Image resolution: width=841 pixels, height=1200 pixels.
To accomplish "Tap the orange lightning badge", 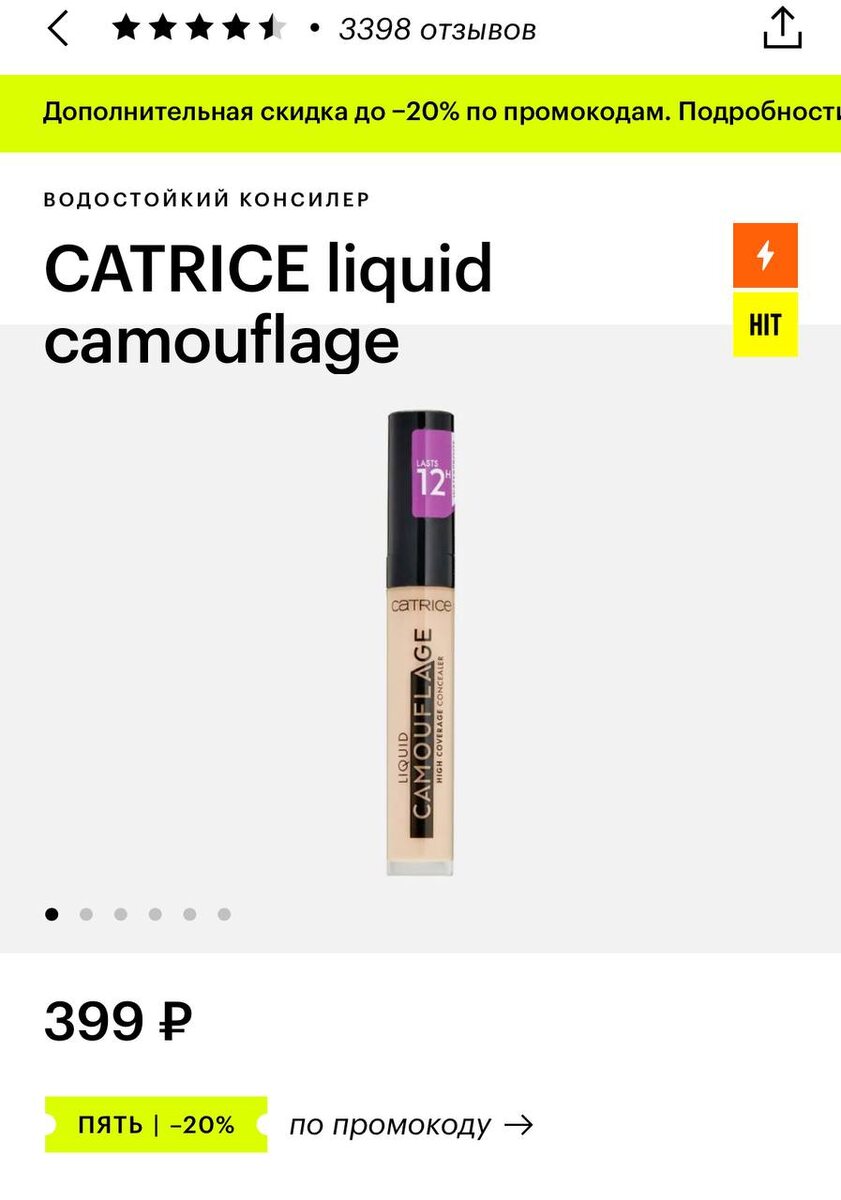I will coord(765,256).
